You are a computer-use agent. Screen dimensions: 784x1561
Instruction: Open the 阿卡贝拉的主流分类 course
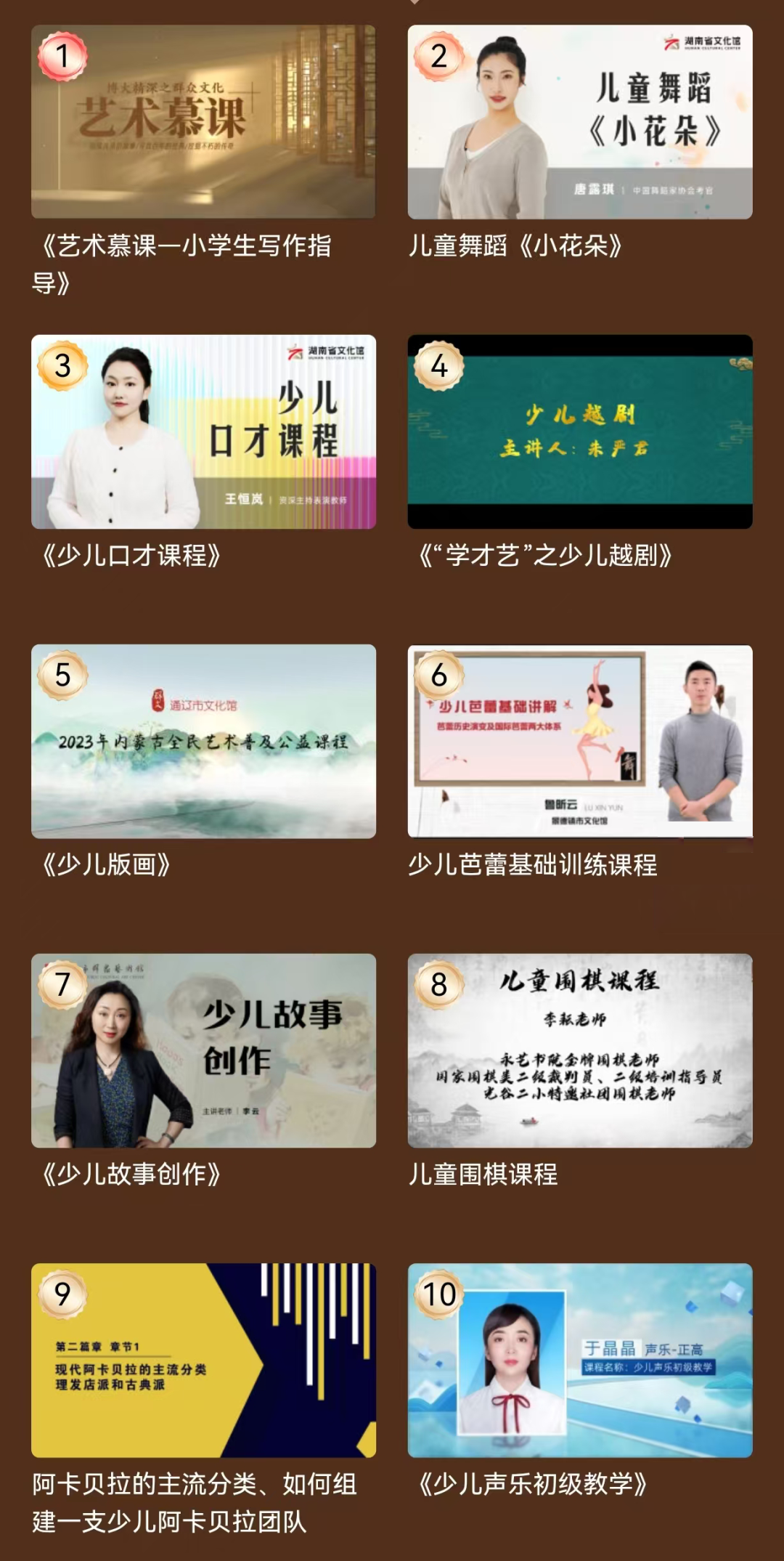click(x=203, y=1360)
